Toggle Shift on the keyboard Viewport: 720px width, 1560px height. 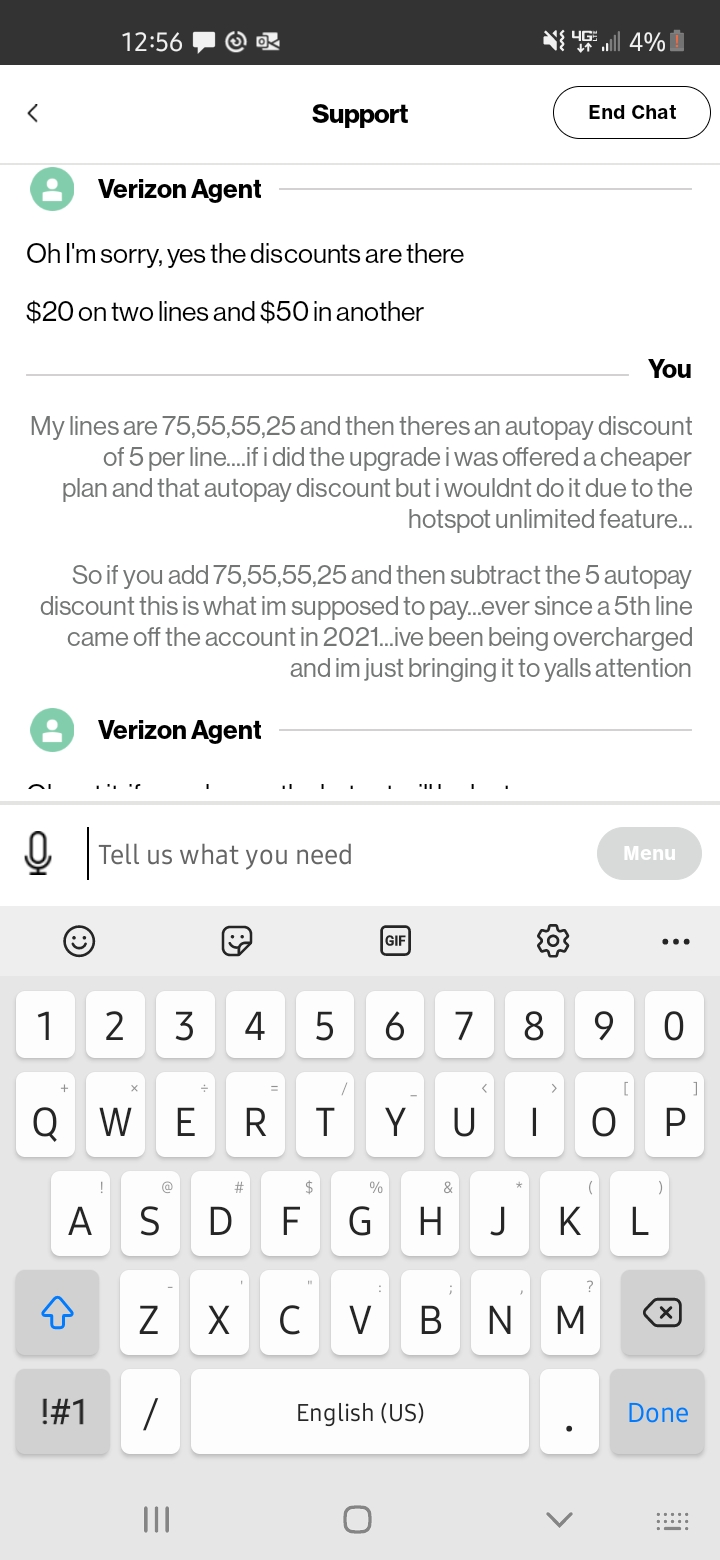[x=57, y=1313]
